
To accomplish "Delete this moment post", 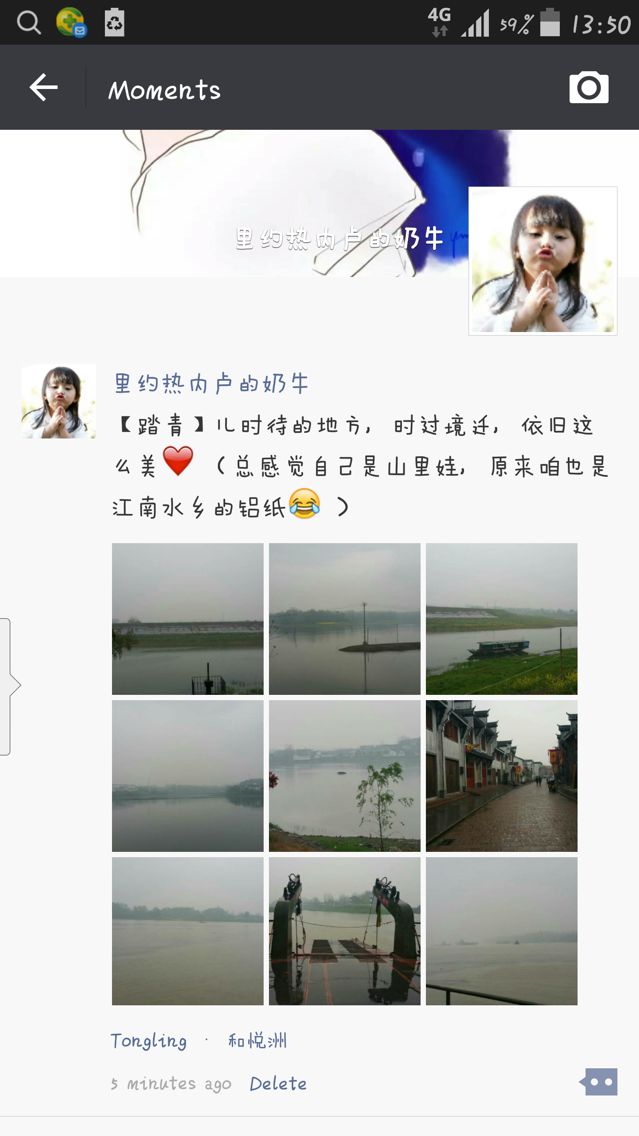I will click(278, 1084).
